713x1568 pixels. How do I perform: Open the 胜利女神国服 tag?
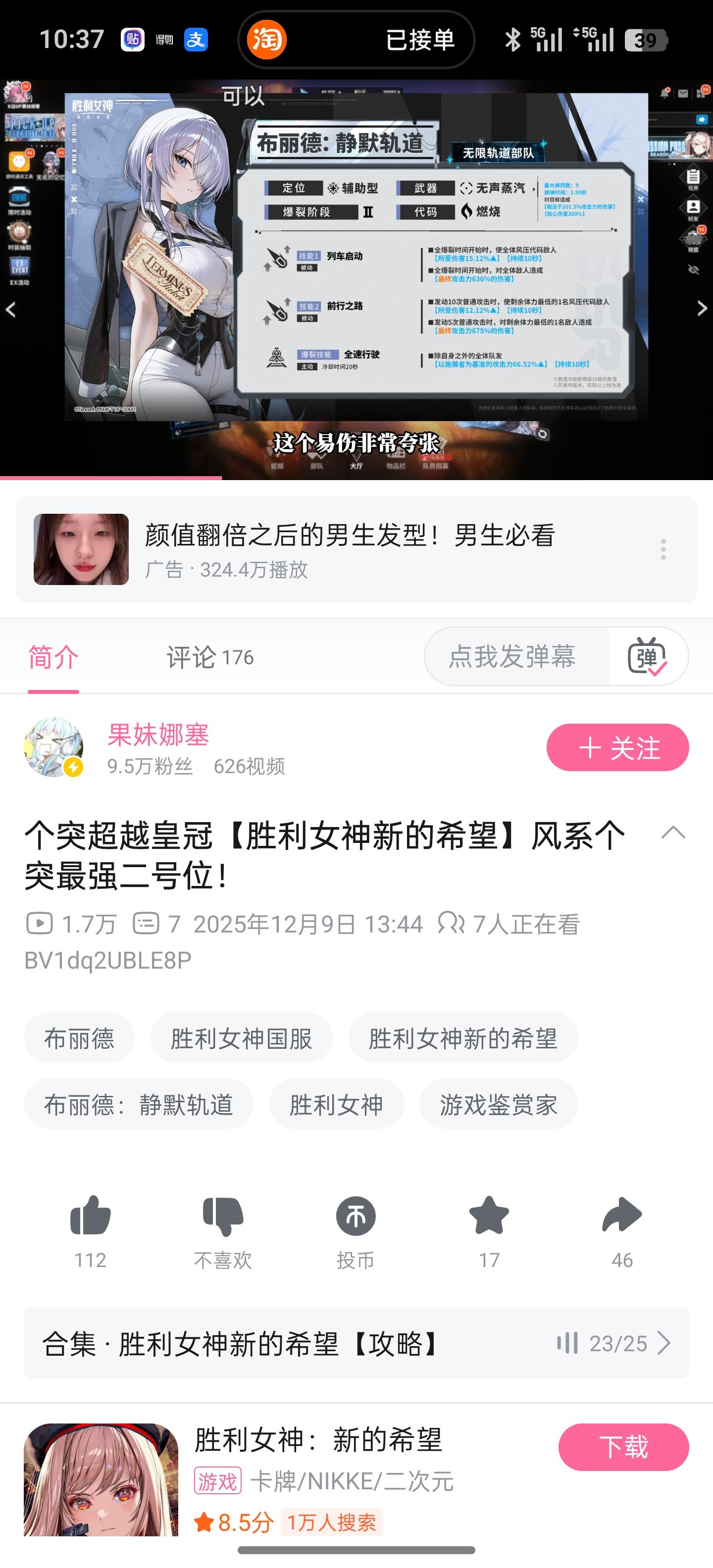pos(242,1039)
